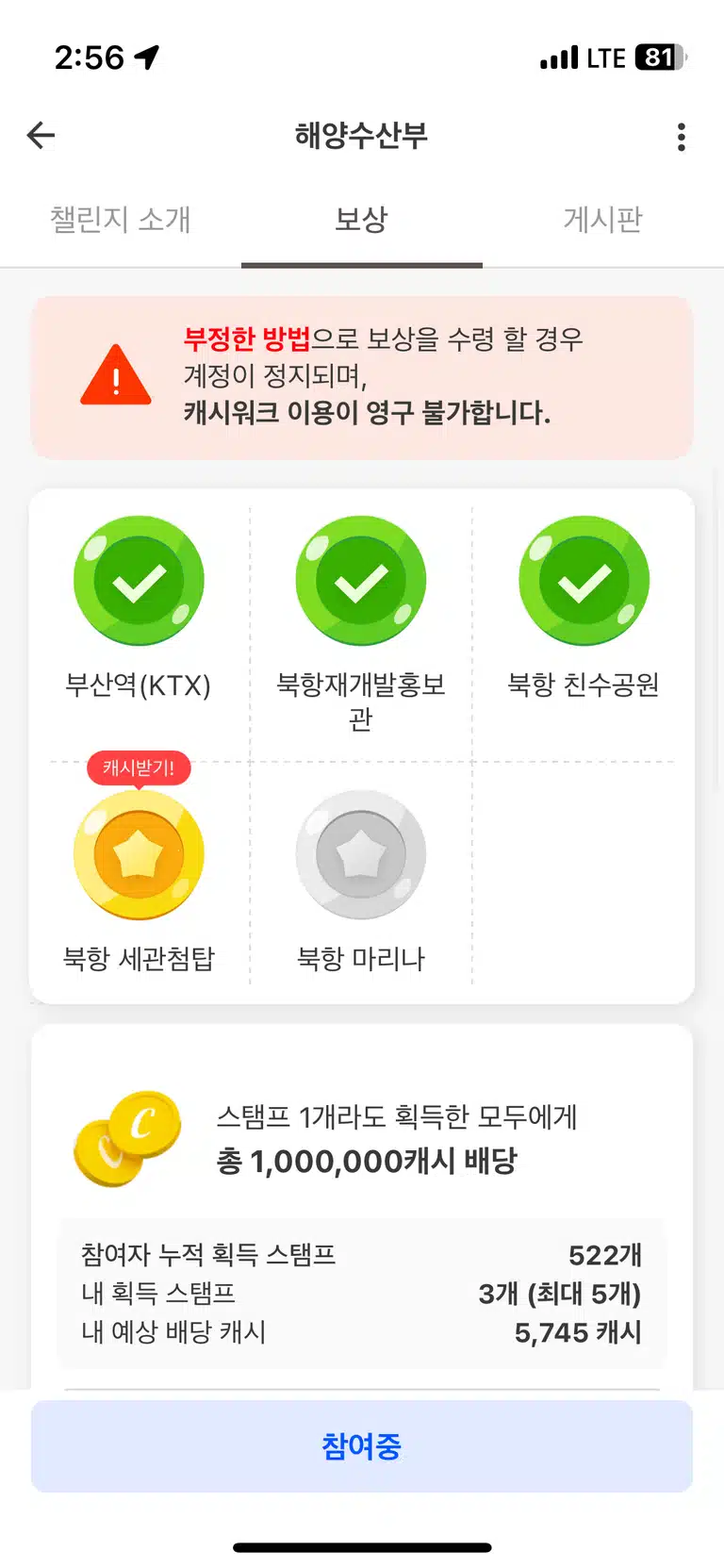Image resolution: width=724 pixels, height=1568 pixels.
Task: Go back using the arrow icon
Action: click(x=41, y=136)
